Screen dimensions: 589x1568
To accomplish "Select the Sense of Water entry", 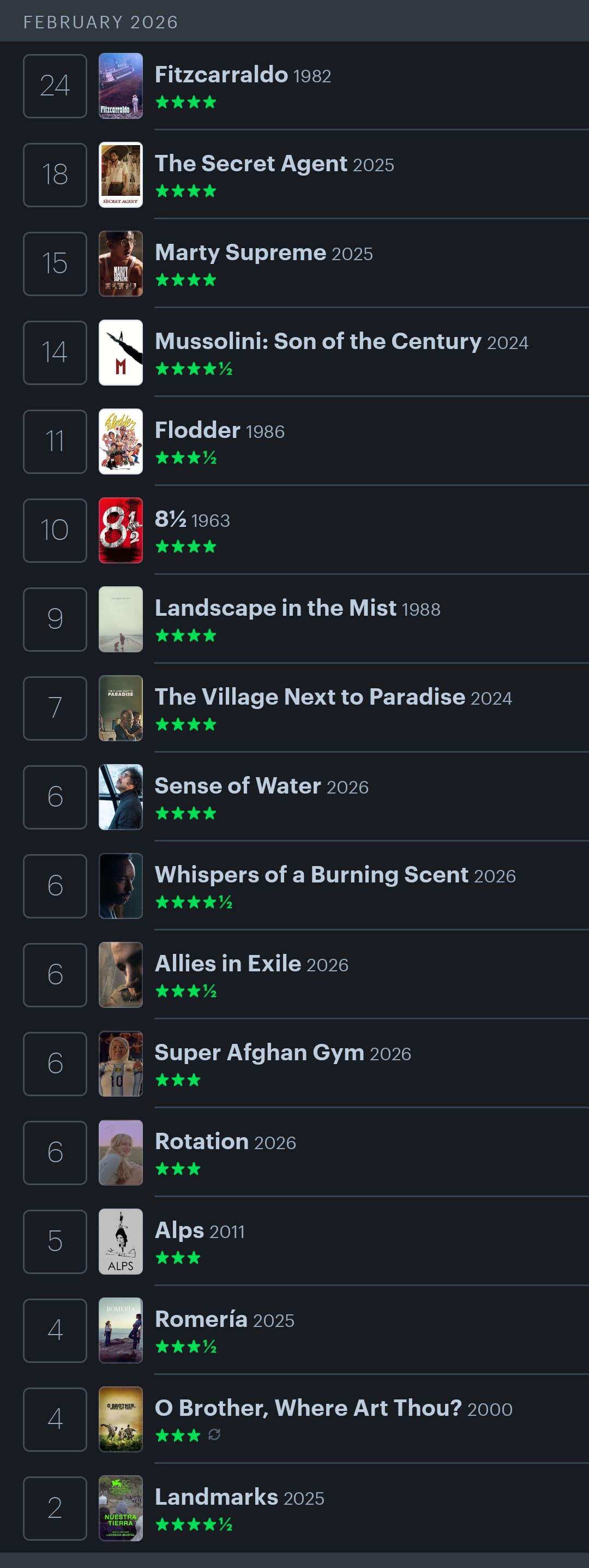I will click(x=238, y=786).
